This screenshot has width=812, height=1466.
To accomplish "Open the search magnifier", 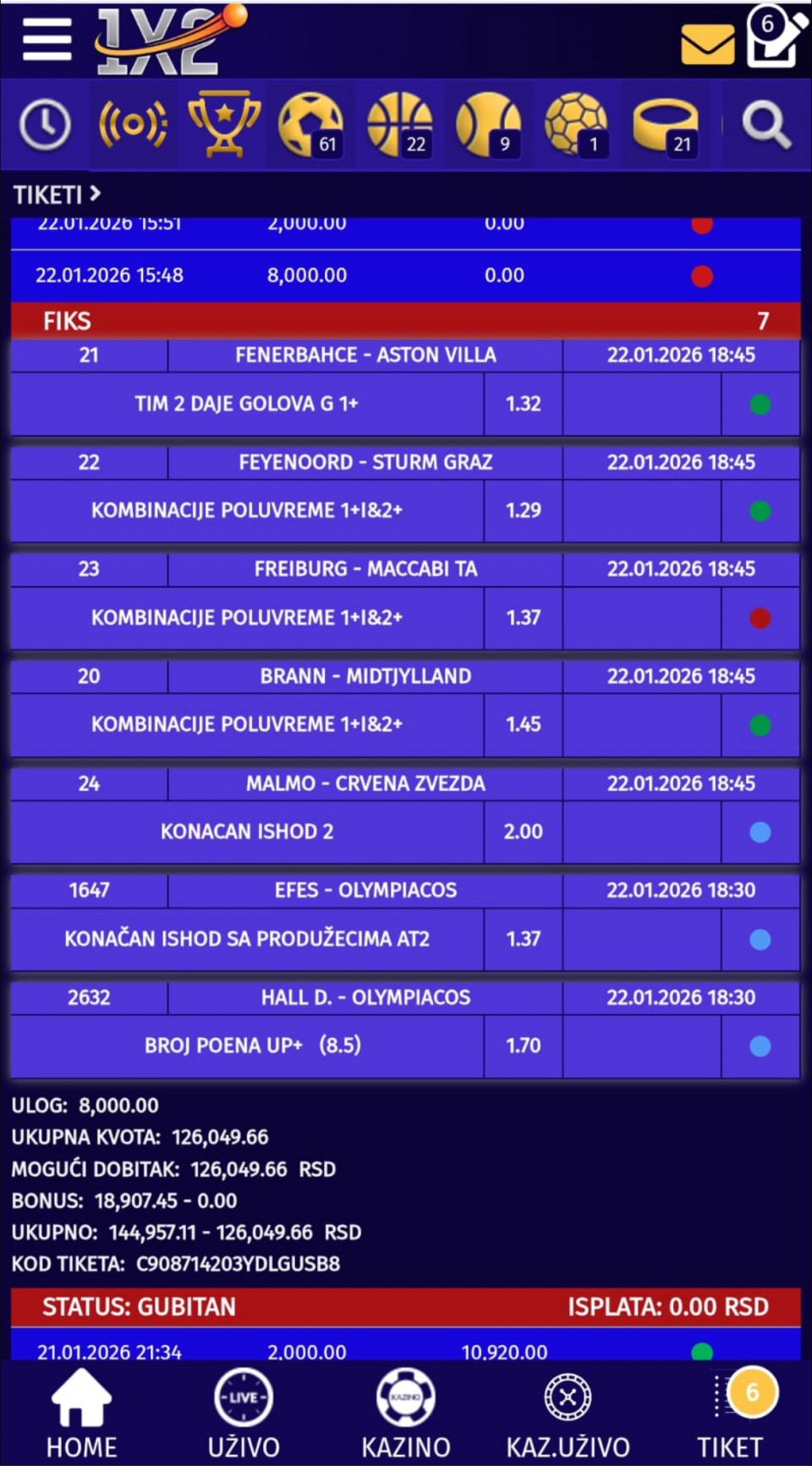I will tap(765, 125).
